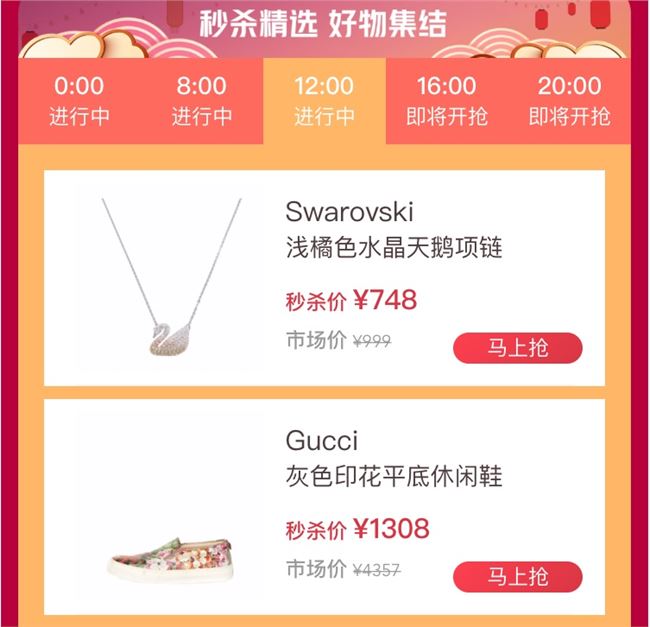
Task: Tap 马上抢 for the Swarovski necklace
Action: point(517,348)
